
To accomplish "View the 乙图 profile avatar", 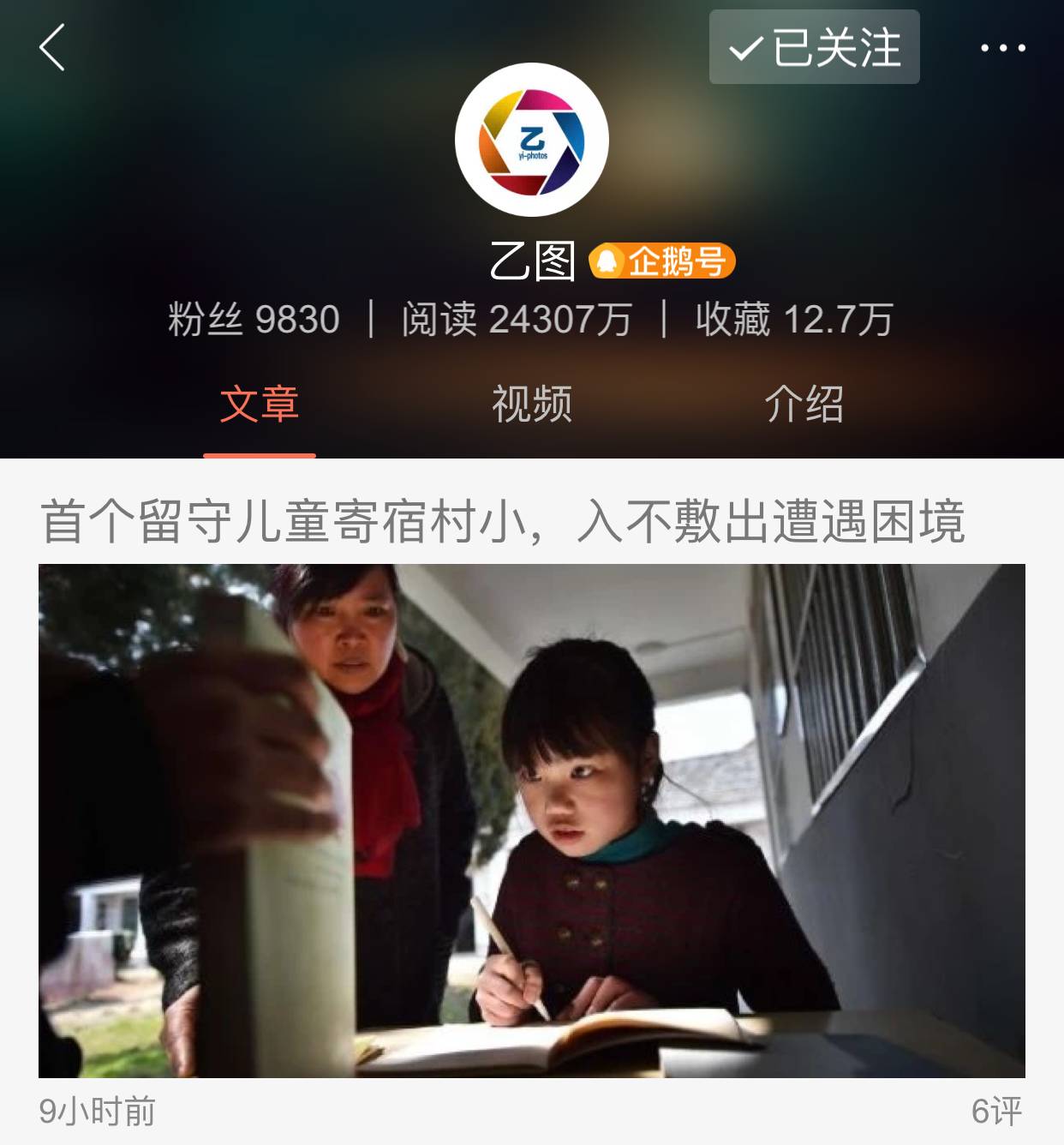I will [x=531, y=140].
